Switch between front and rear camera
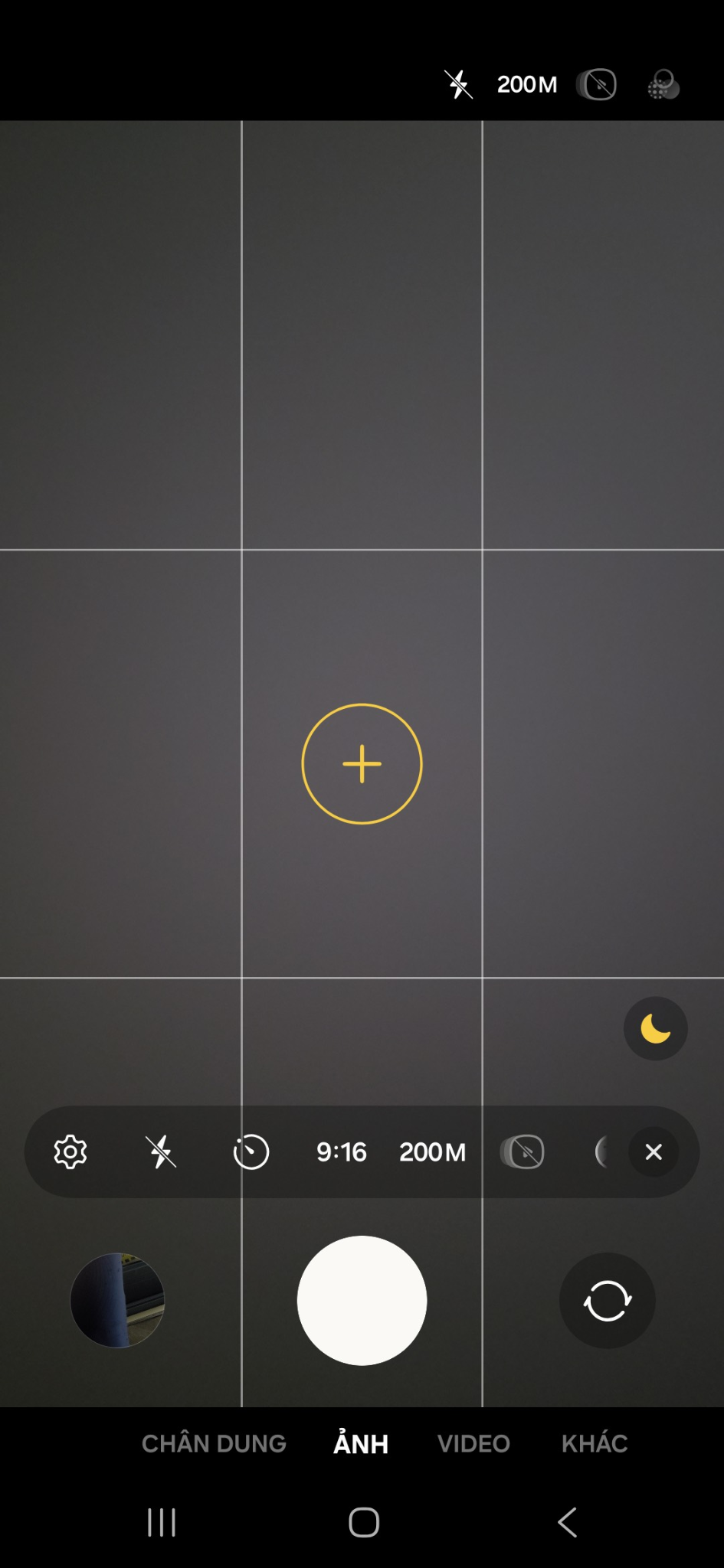Screen dimensions: 724x1568 [x=608, y=1300]
